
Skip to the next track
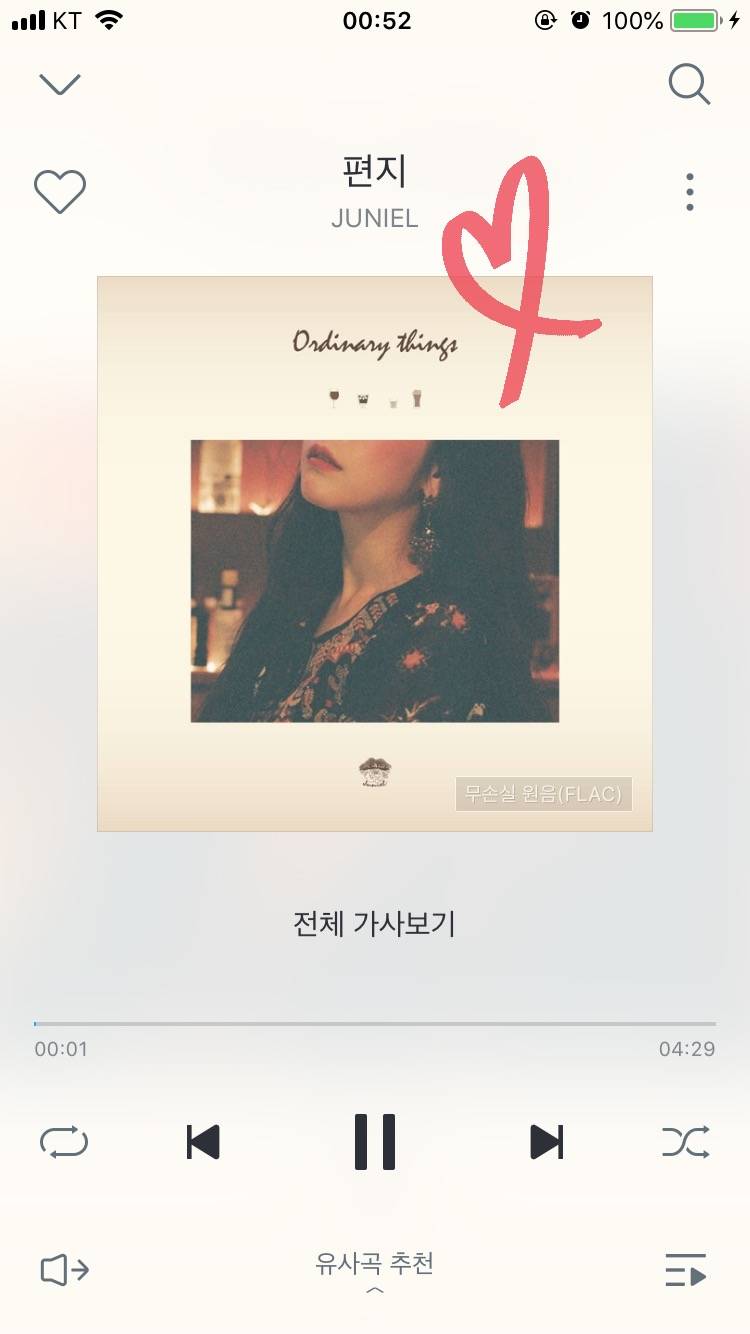[x=546, y=1142]
